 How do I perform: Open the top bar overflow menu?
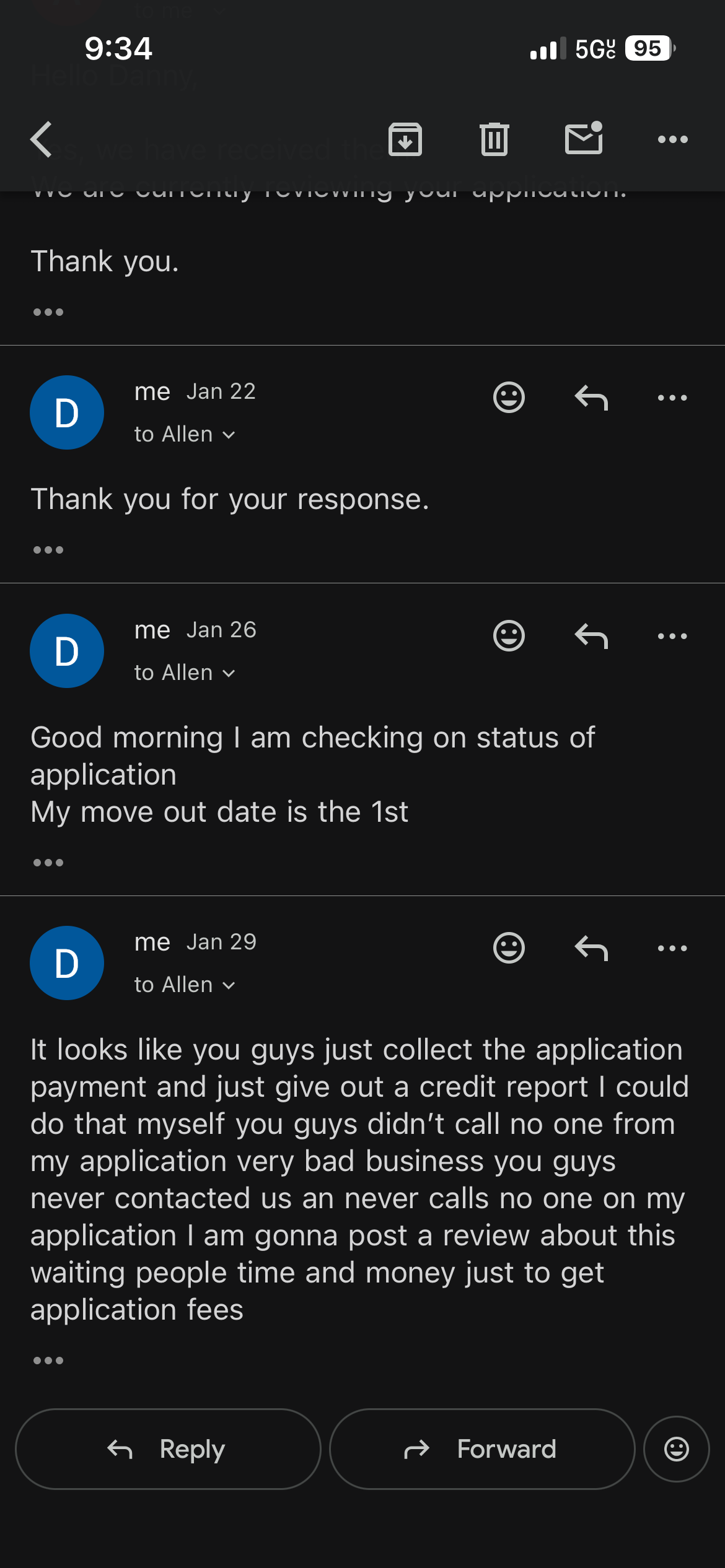[672, 139]
